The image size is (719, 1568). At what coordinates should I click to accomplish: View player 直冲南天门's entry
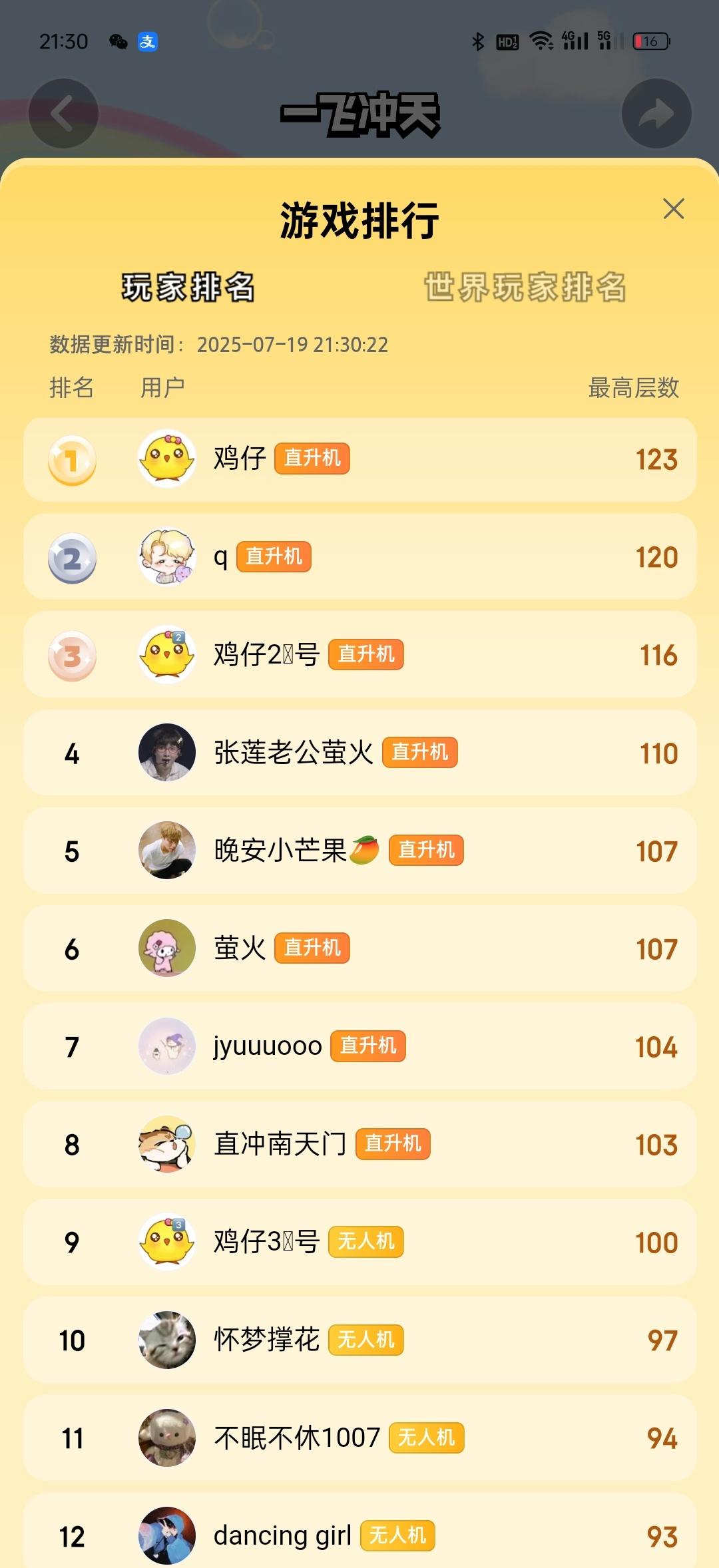point(359,1144)
